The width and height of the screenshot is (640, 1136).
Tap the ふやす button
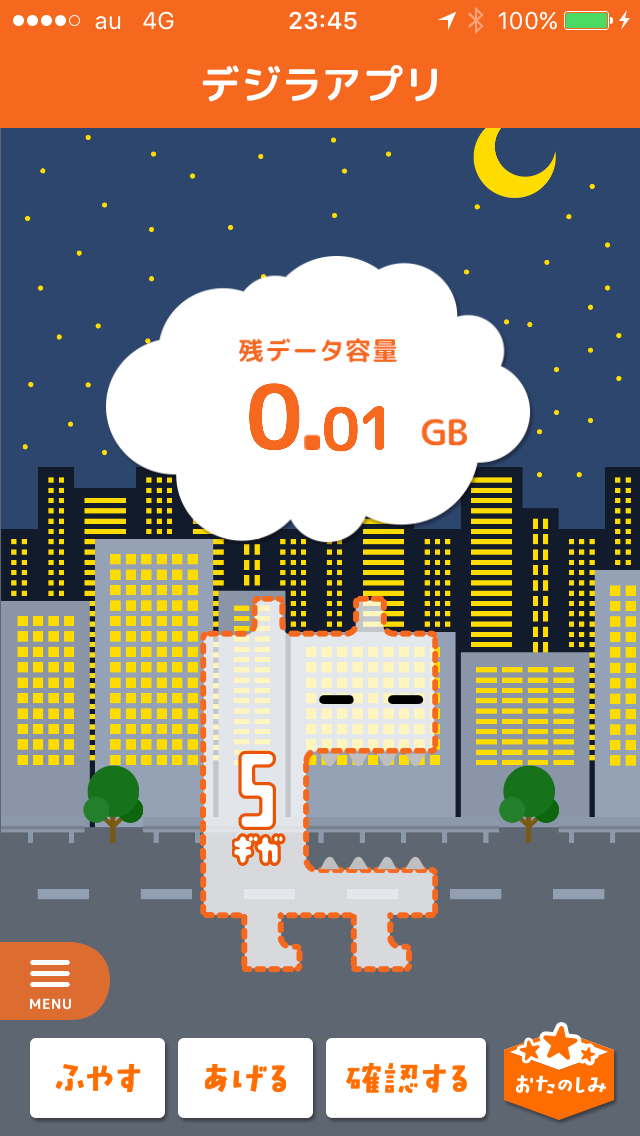click(98, 1077)
